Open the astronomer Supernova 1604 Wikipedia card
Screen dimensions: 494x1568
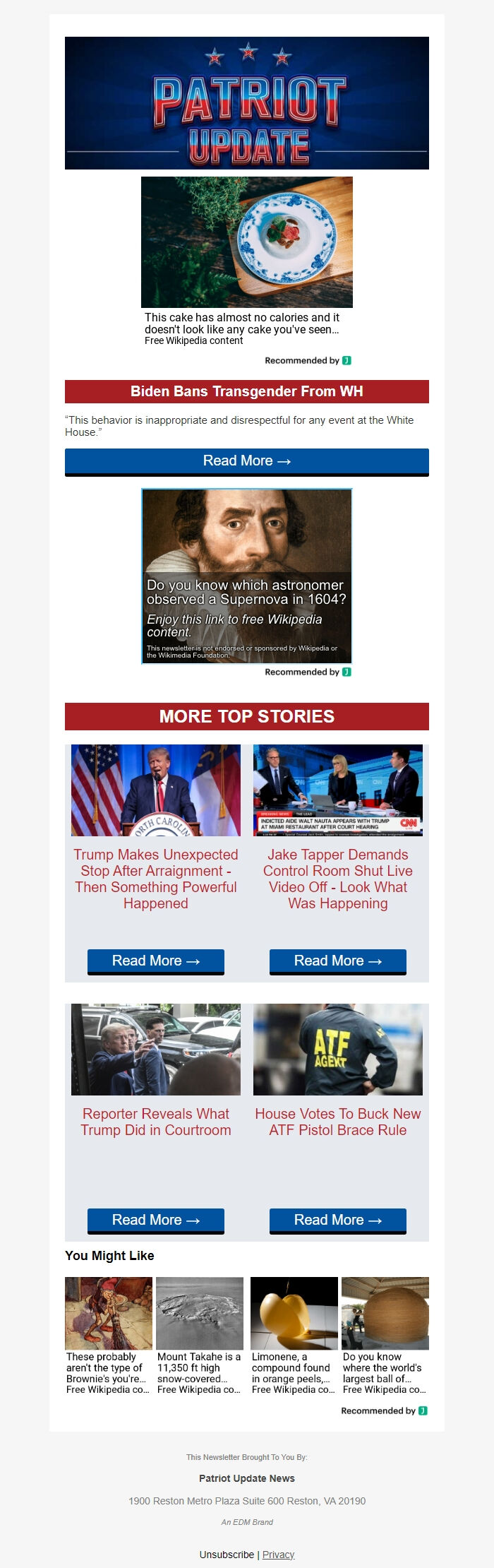(x=246, y=576)
